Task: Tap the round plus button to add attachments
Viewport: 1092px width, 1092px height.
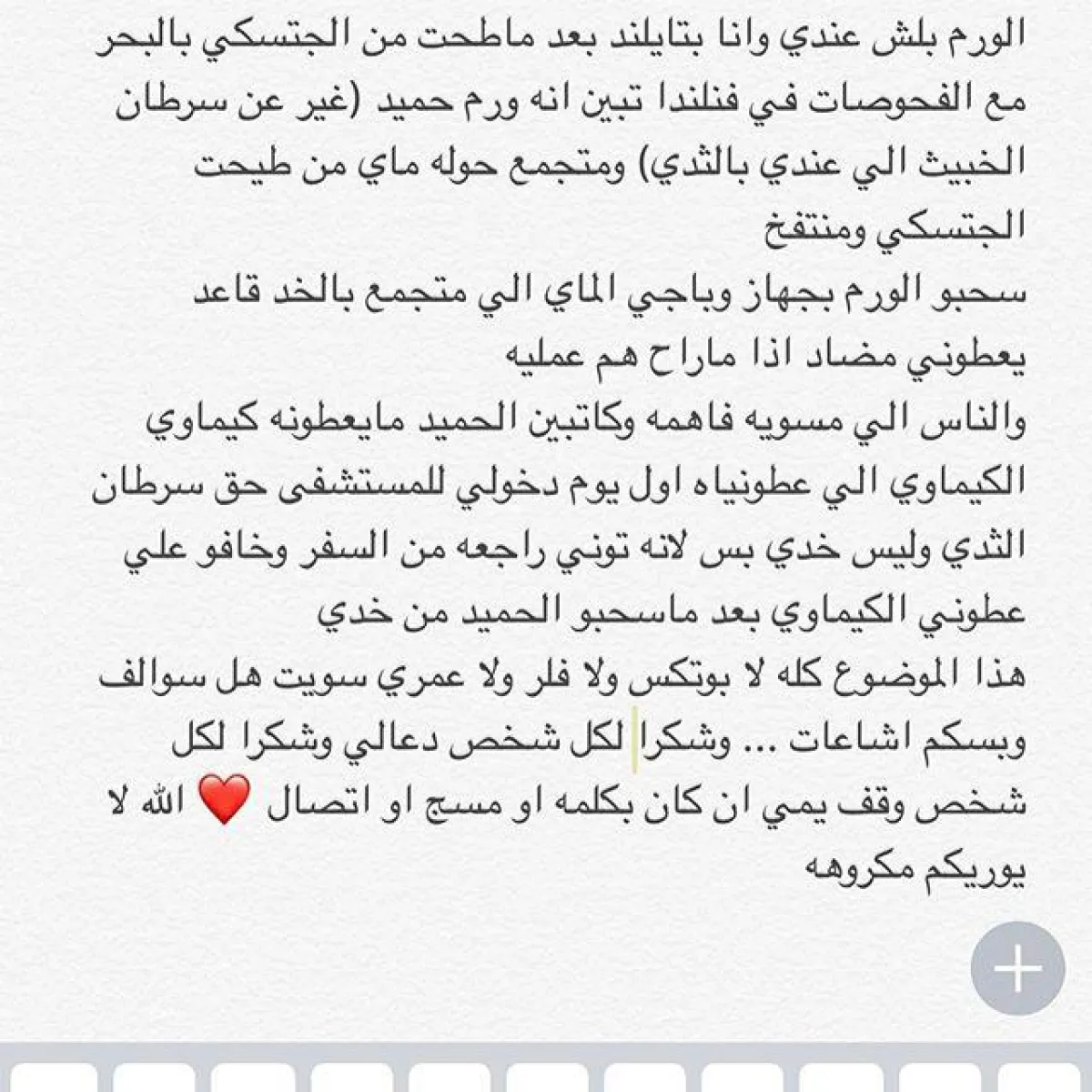Action: (x=1017, y=968)
